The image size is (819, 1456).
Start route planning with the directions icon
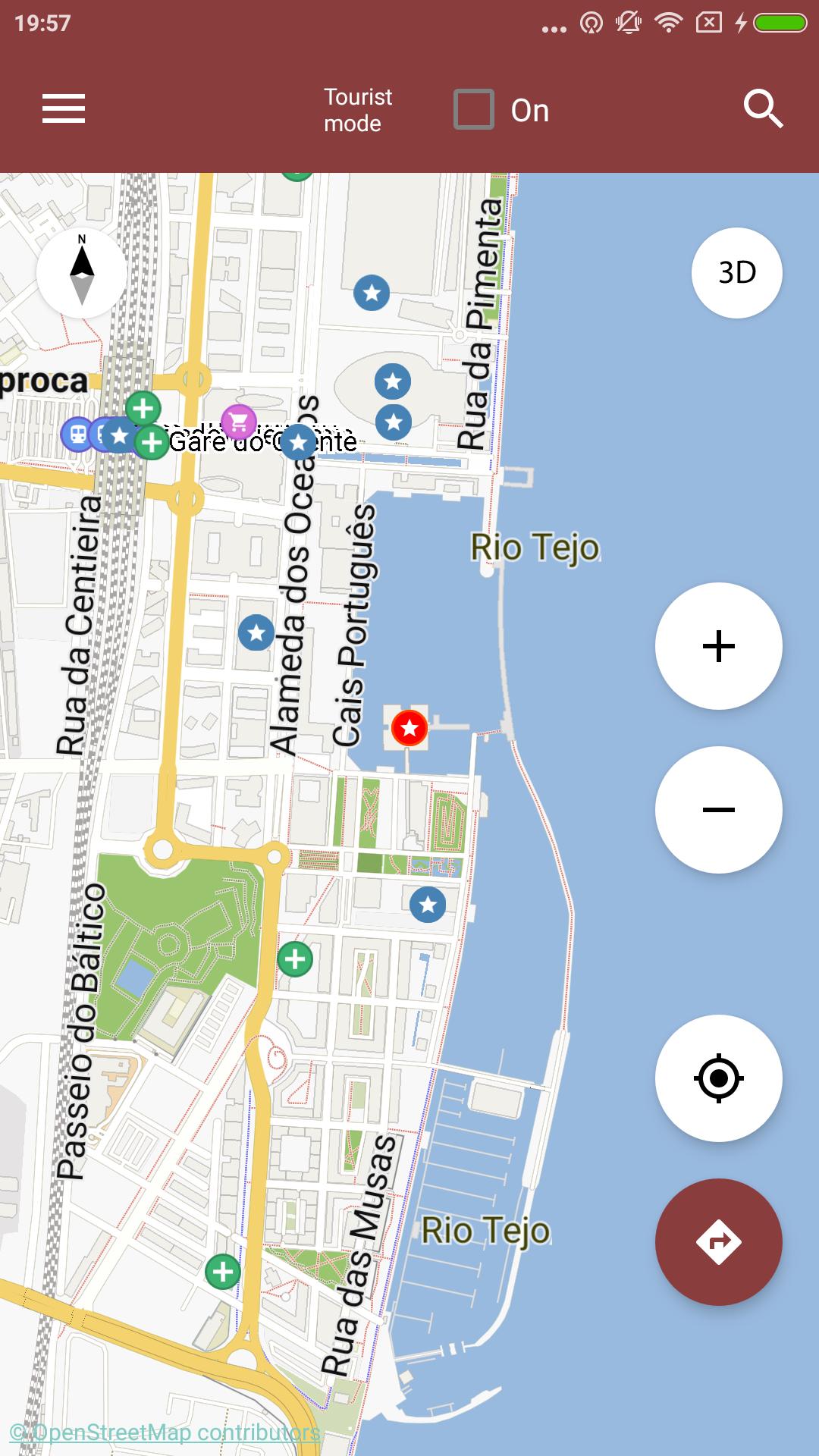pos(718,1239)
